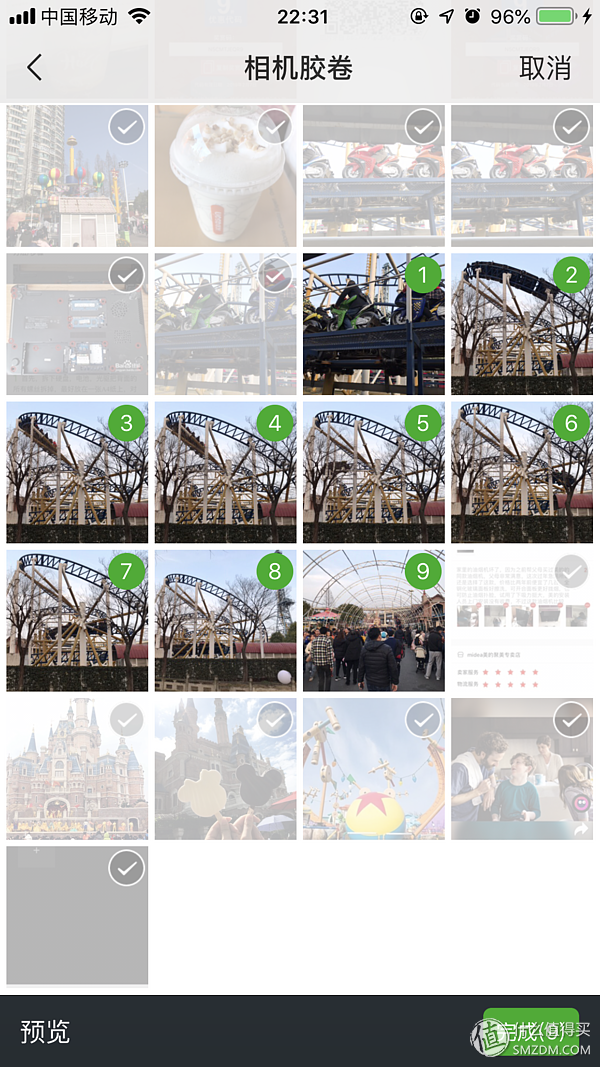Remove photo number 5 from selection
Image resolution: width=600 pixels, height=1067 pixels.
tap(423, 423)
